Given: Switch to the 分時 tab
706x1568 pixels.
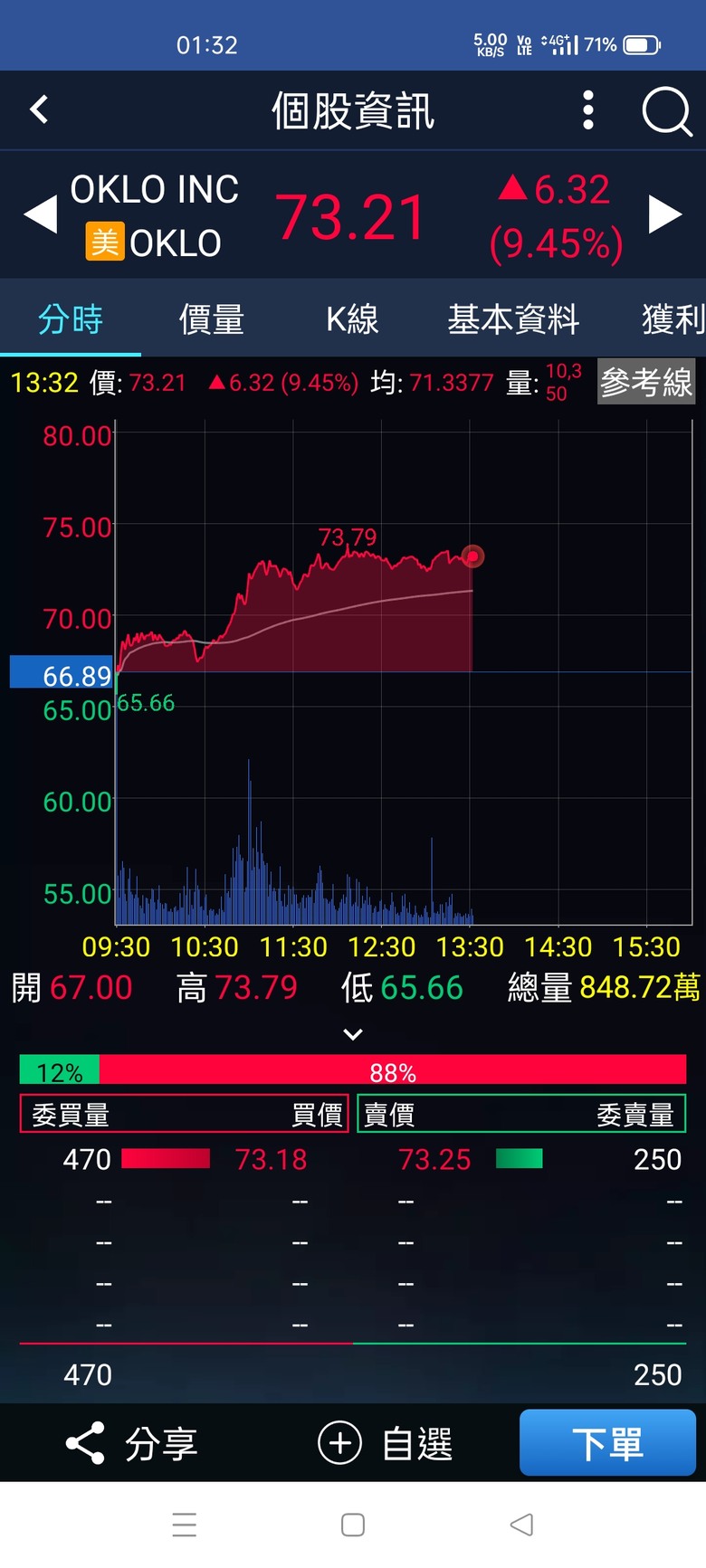Looking at the screenshot, I should [71, 319].
